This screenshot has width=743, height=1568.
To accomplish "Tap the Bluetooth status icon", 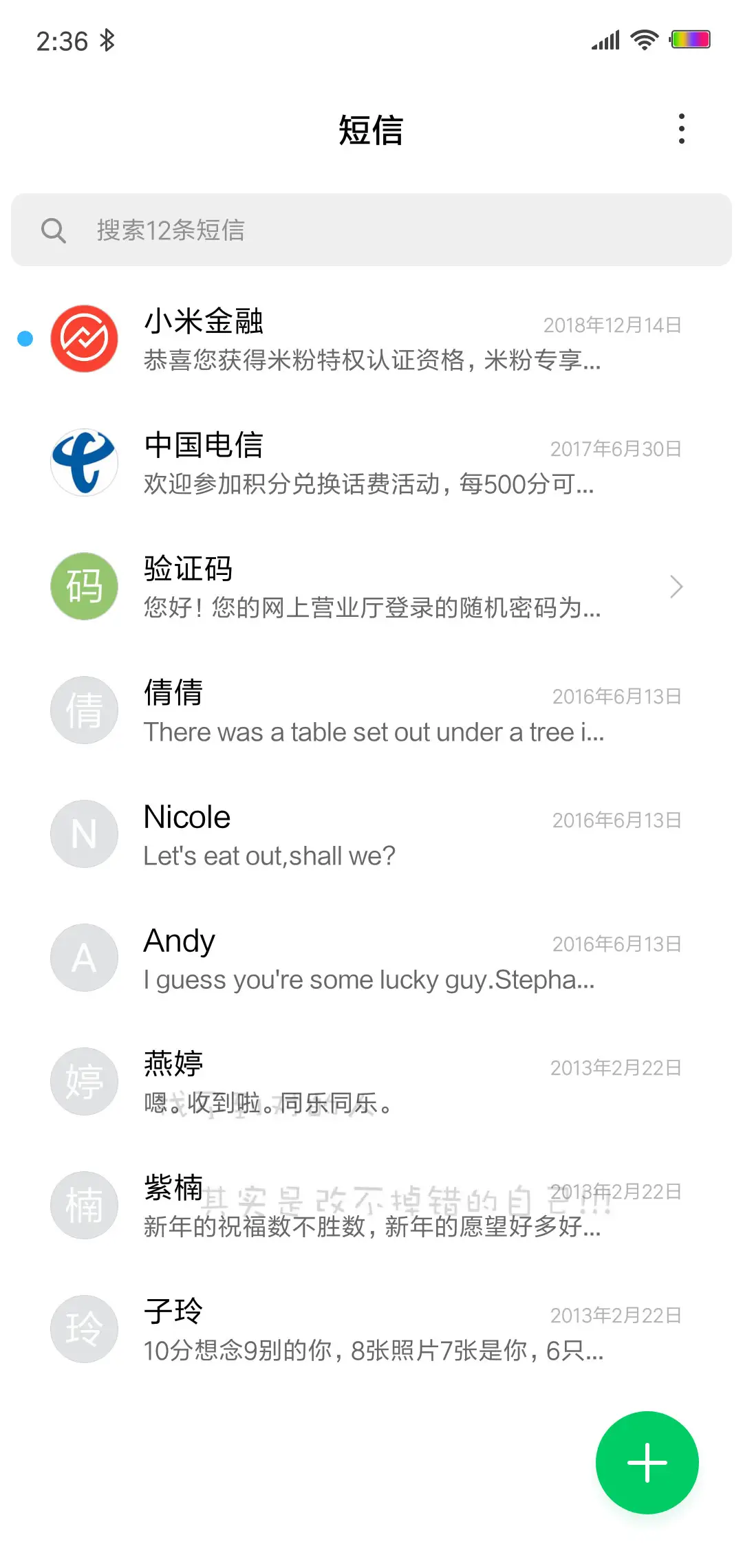I will (108, 40).
